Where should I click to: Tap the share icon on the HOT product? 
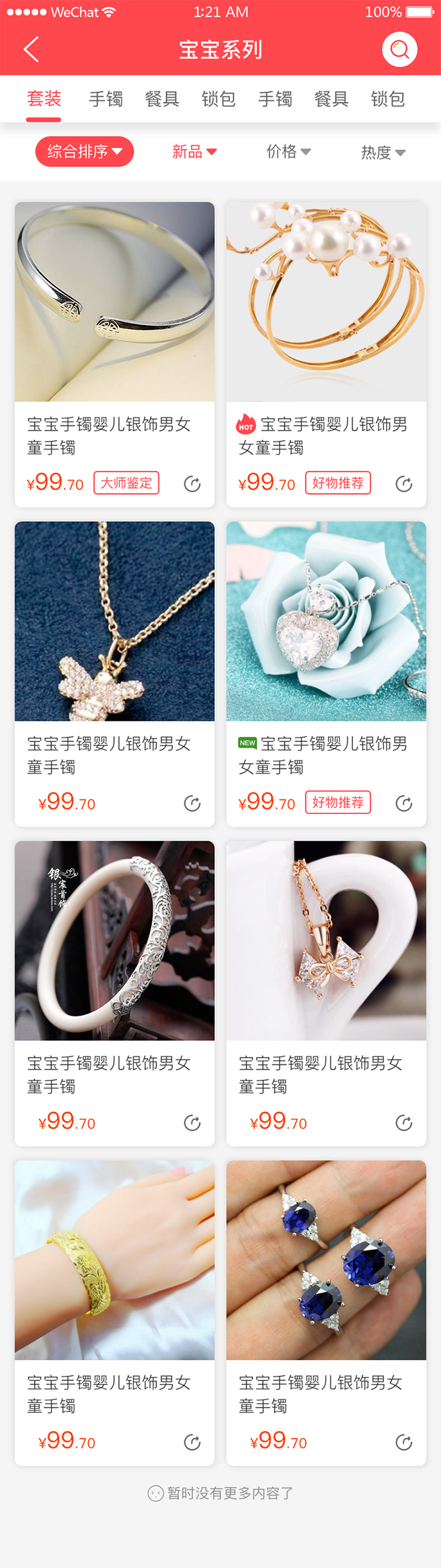point(404,484)
